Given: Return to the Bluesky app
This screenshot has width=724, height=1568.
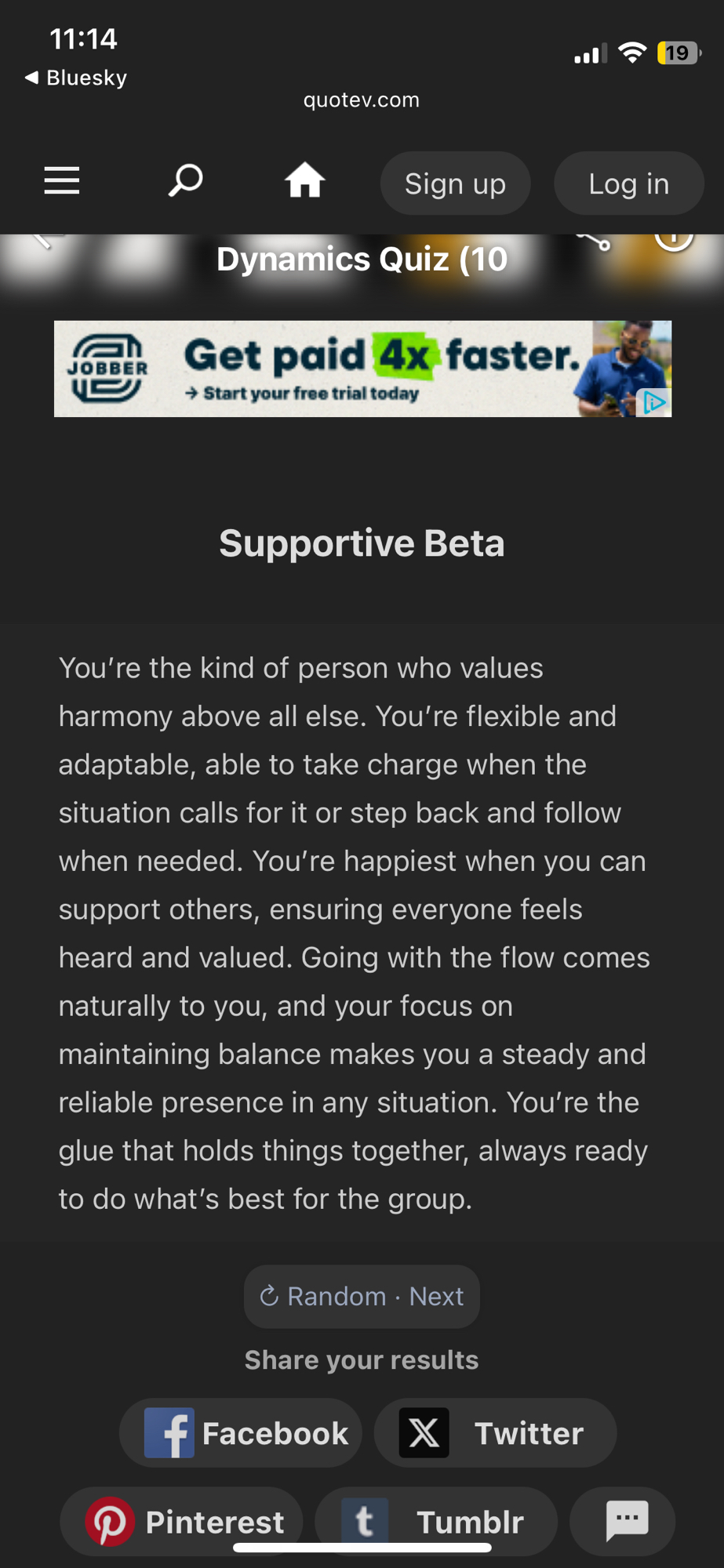Looking at the screenshot, I should tap(76, 78).
